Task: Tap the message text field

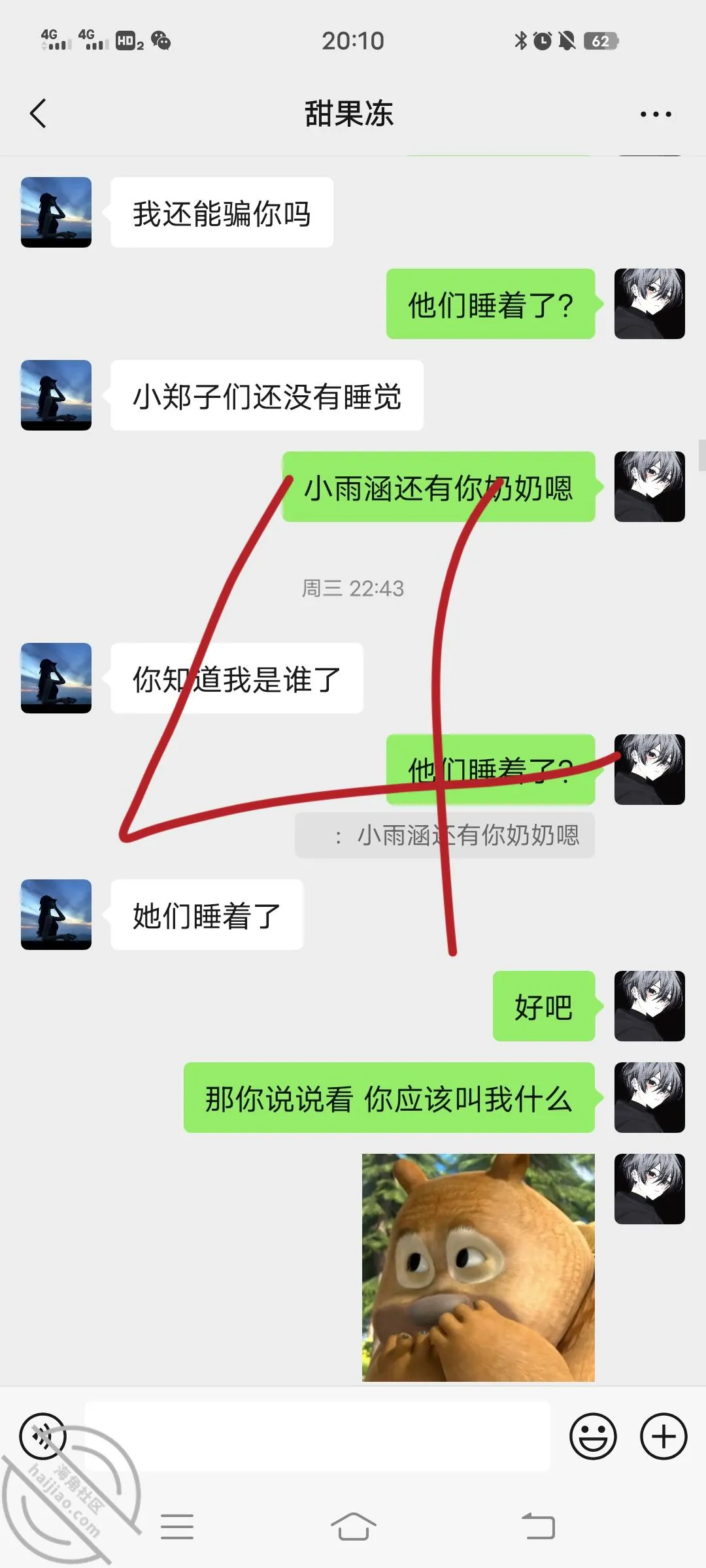Action: pos(317,1436)
